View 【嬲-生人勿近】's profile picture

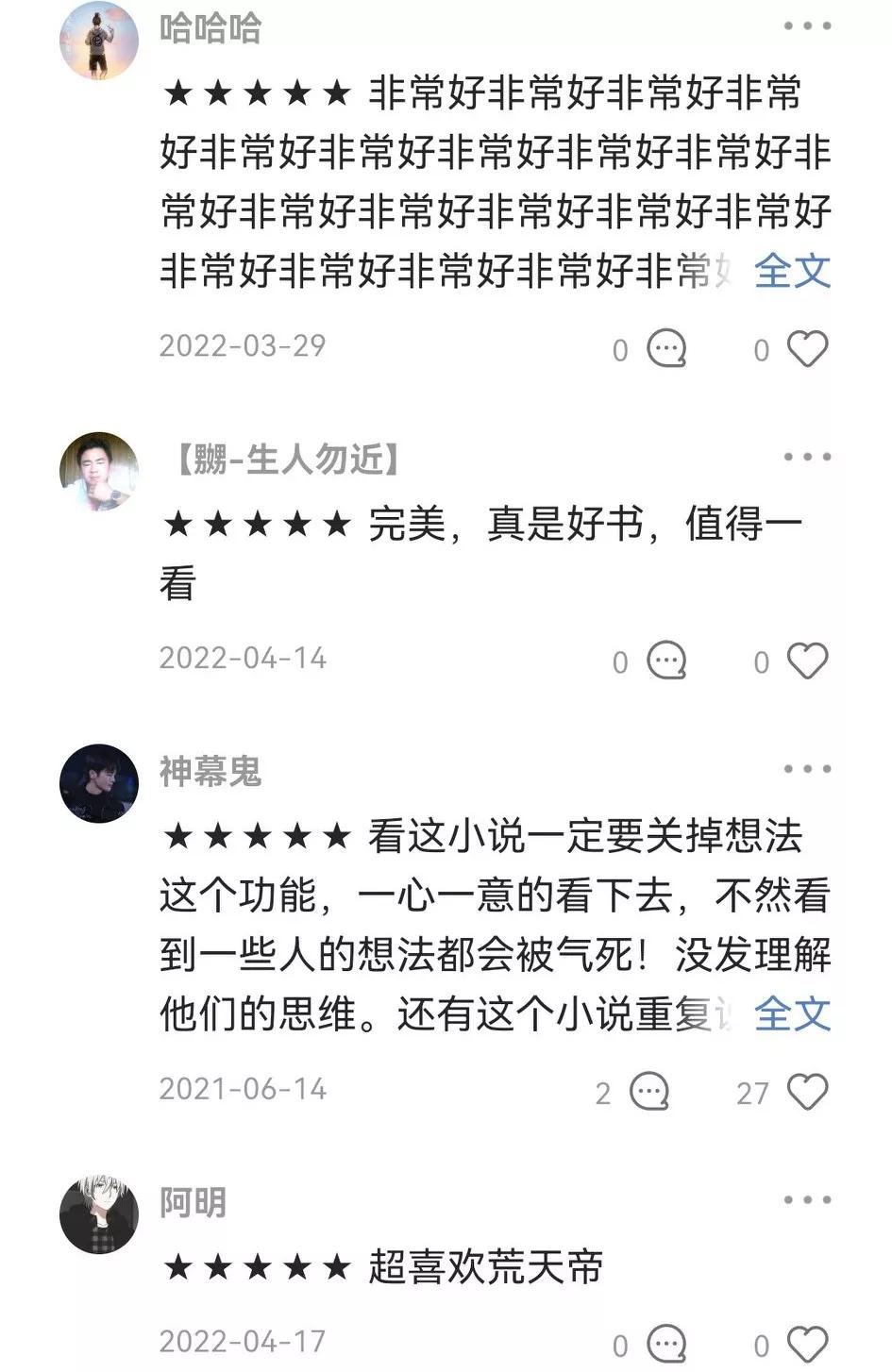point(99,471)
